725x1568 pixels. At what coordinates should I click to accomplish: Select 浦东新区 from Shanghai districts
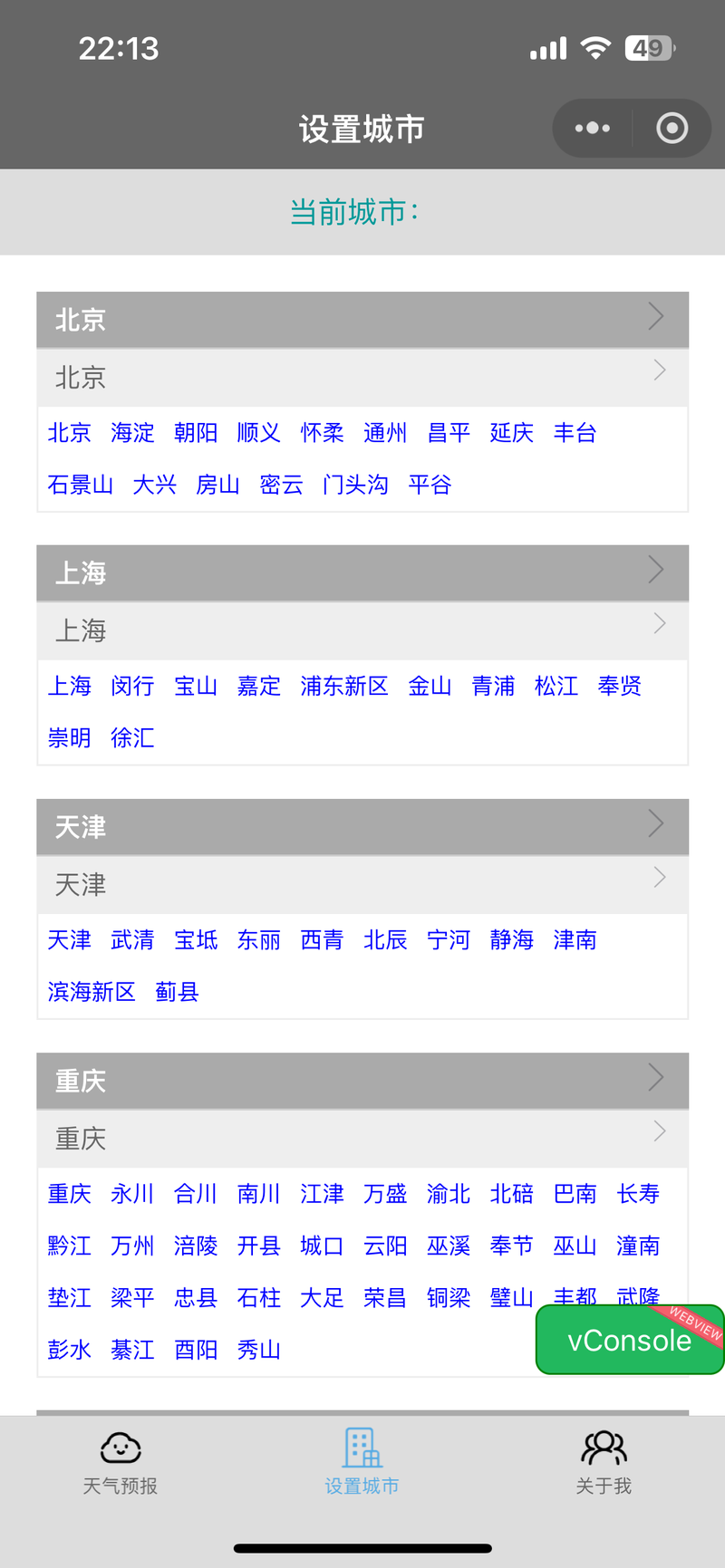[x=344, y=687]
